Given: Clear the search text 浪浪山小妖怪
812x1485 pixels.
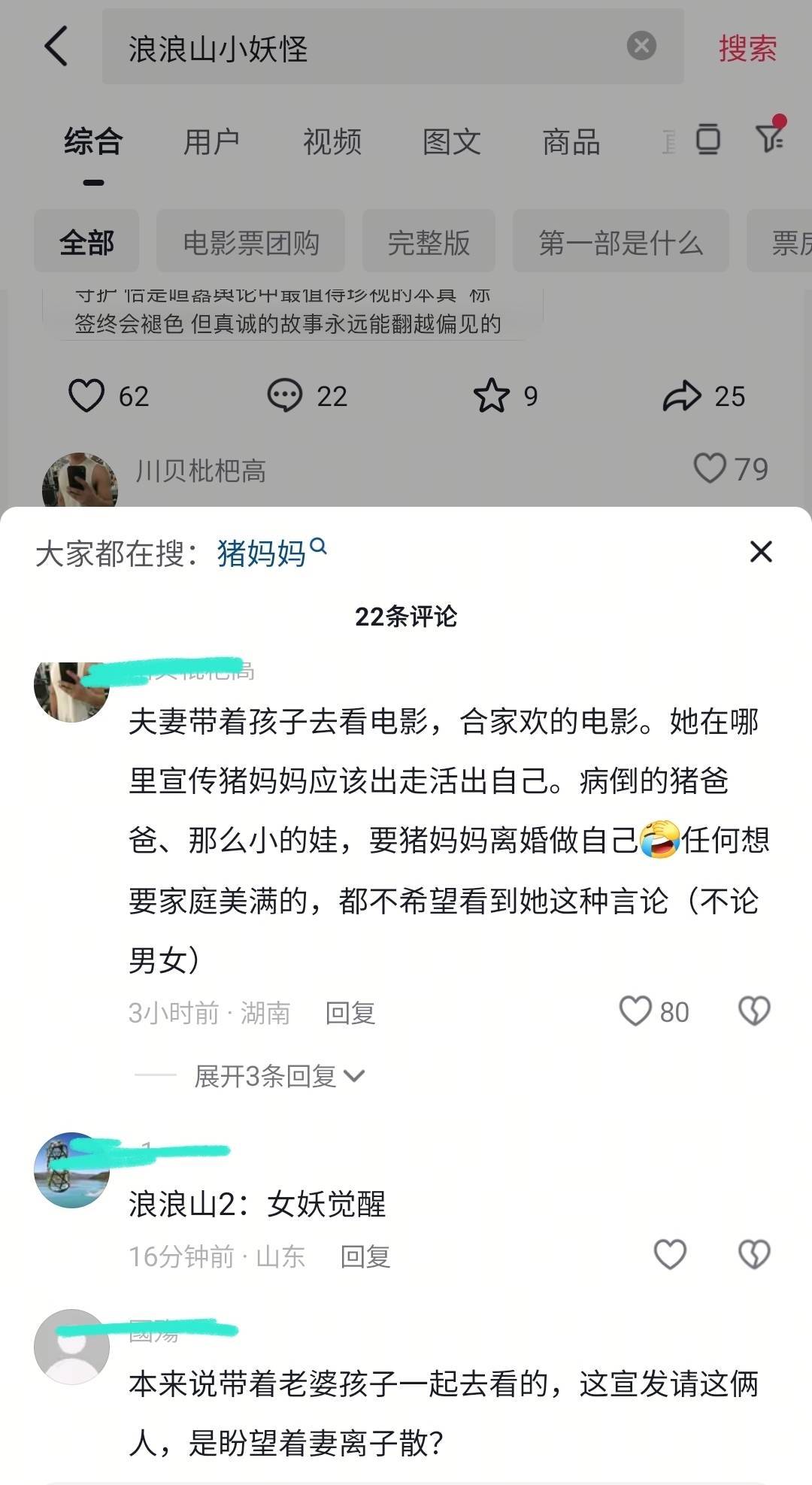Looking at the screenshot, I should pyautogui.click(x=641, y=47).
